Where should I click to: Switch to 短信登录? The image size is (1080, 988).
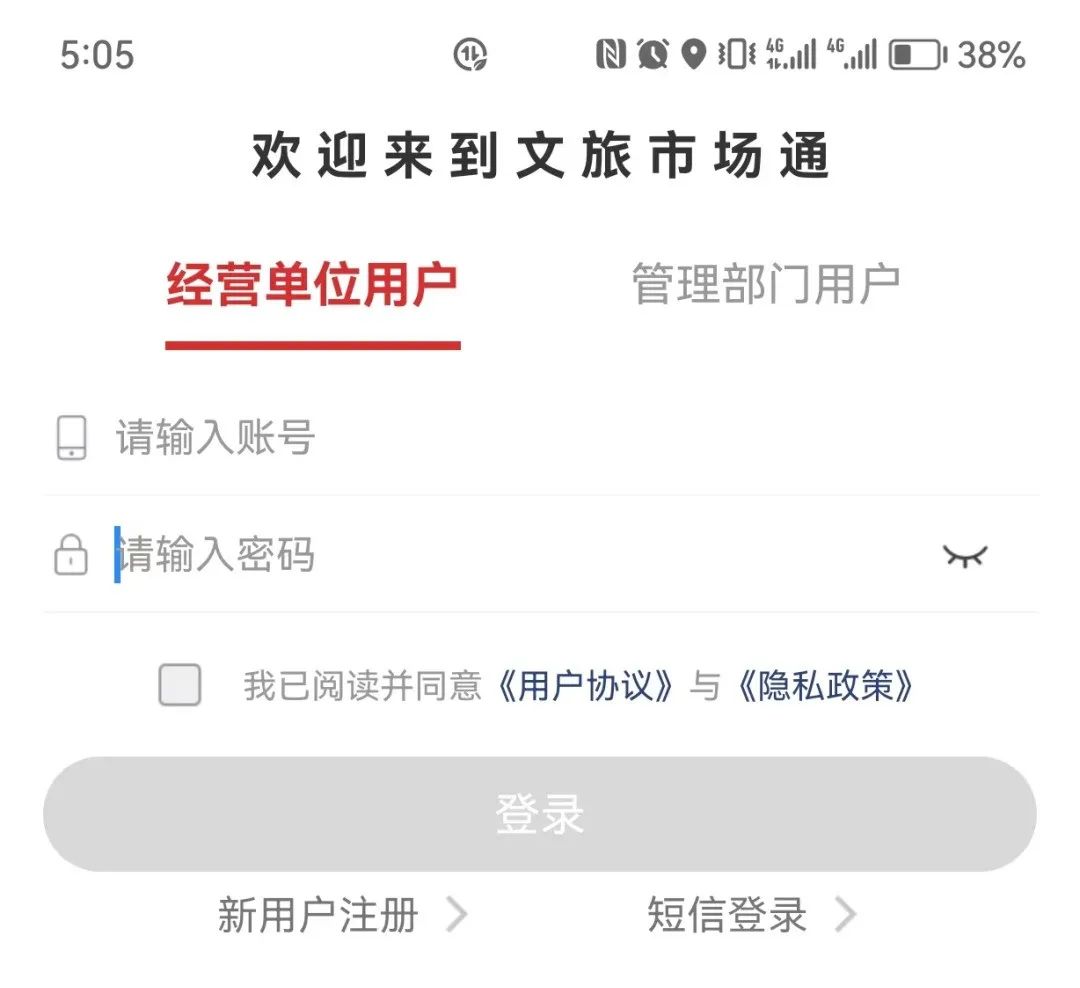point(750,915)
